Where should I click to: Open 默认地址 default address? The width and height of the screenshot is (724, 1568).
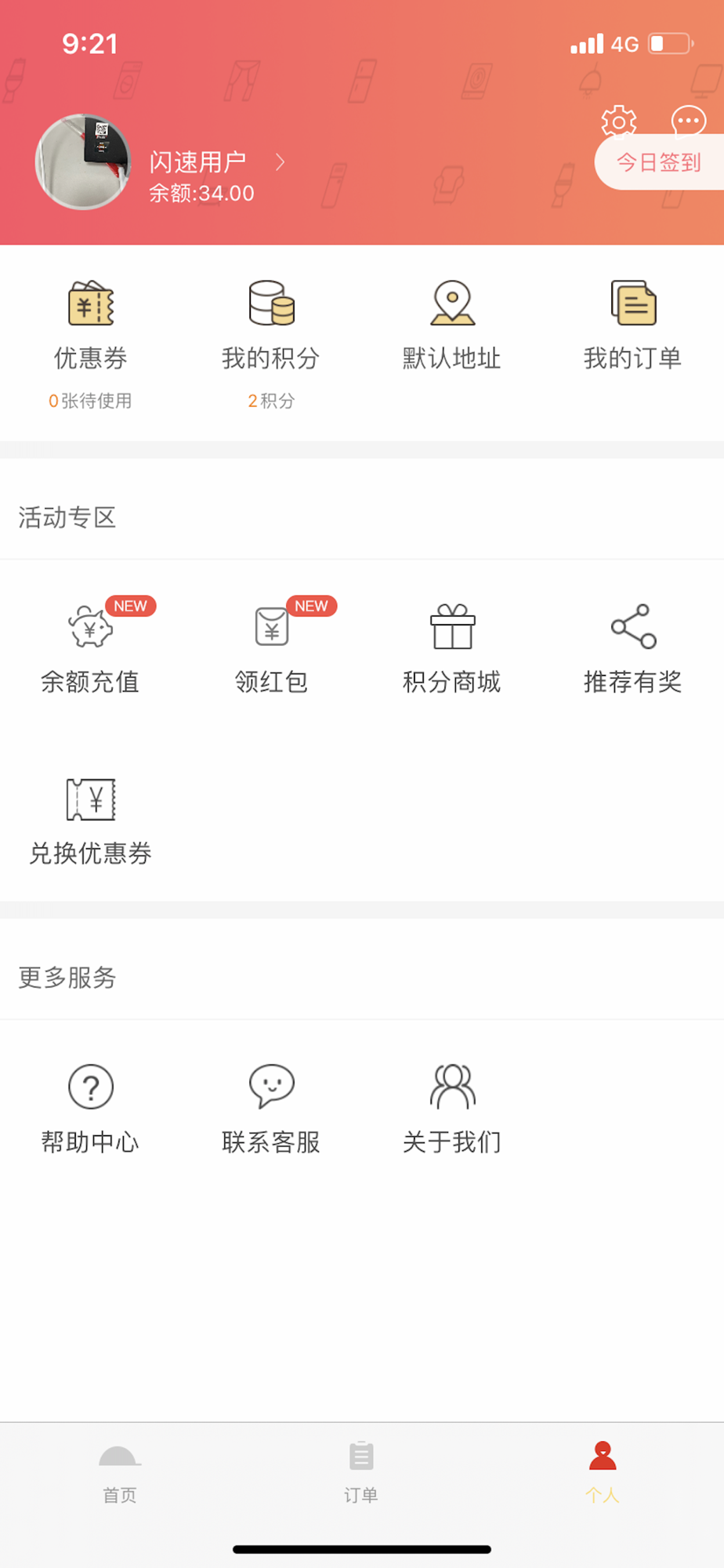click(452, 325)
